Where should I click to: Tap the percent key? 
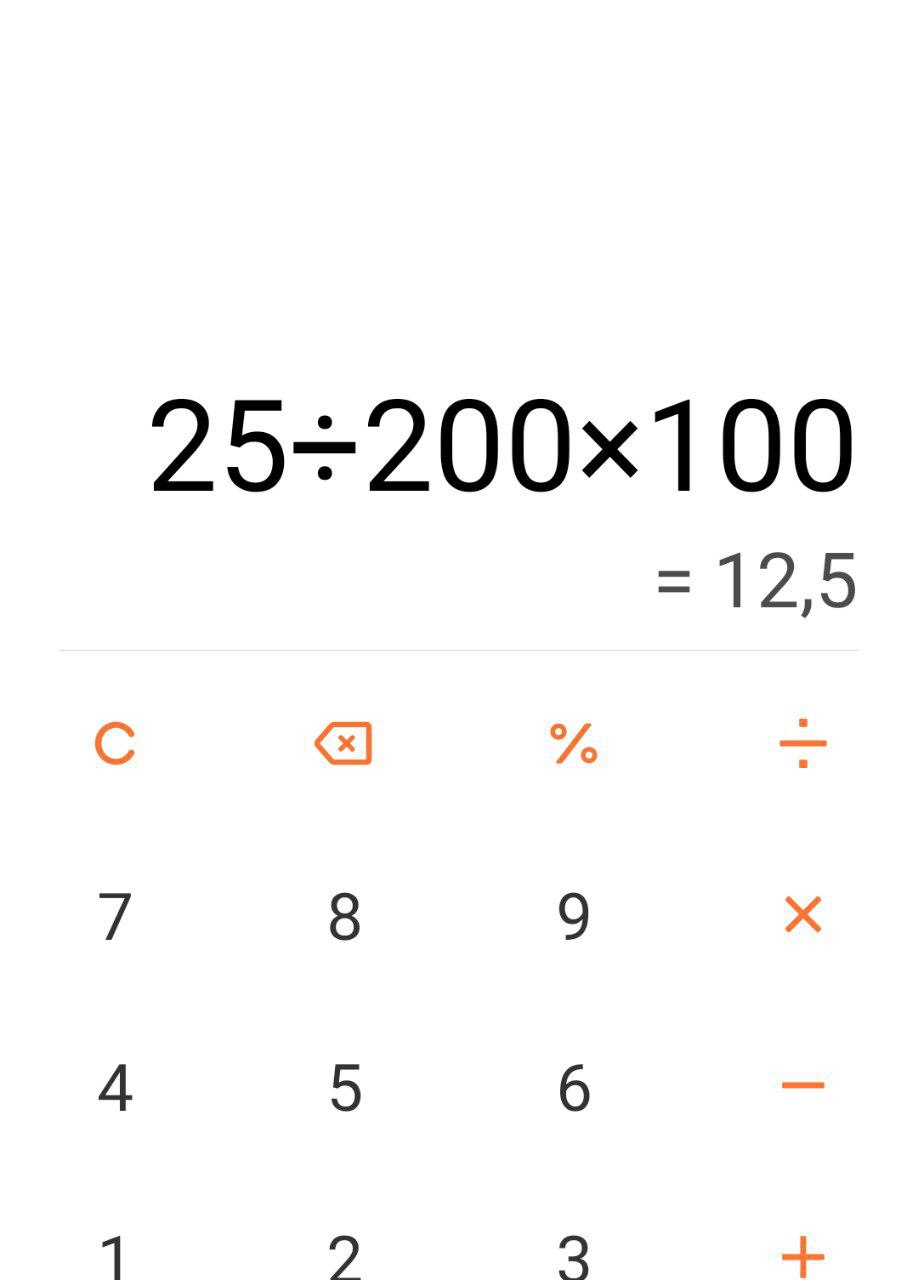click(574, 744)
